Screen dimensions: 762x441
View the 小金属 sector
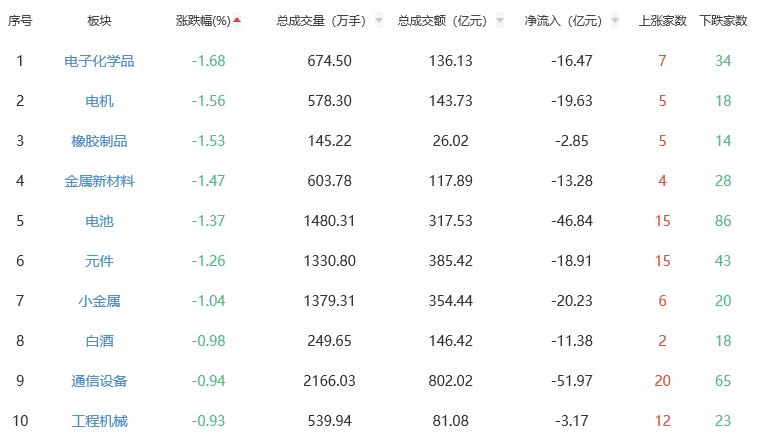[x=99, y=301]
